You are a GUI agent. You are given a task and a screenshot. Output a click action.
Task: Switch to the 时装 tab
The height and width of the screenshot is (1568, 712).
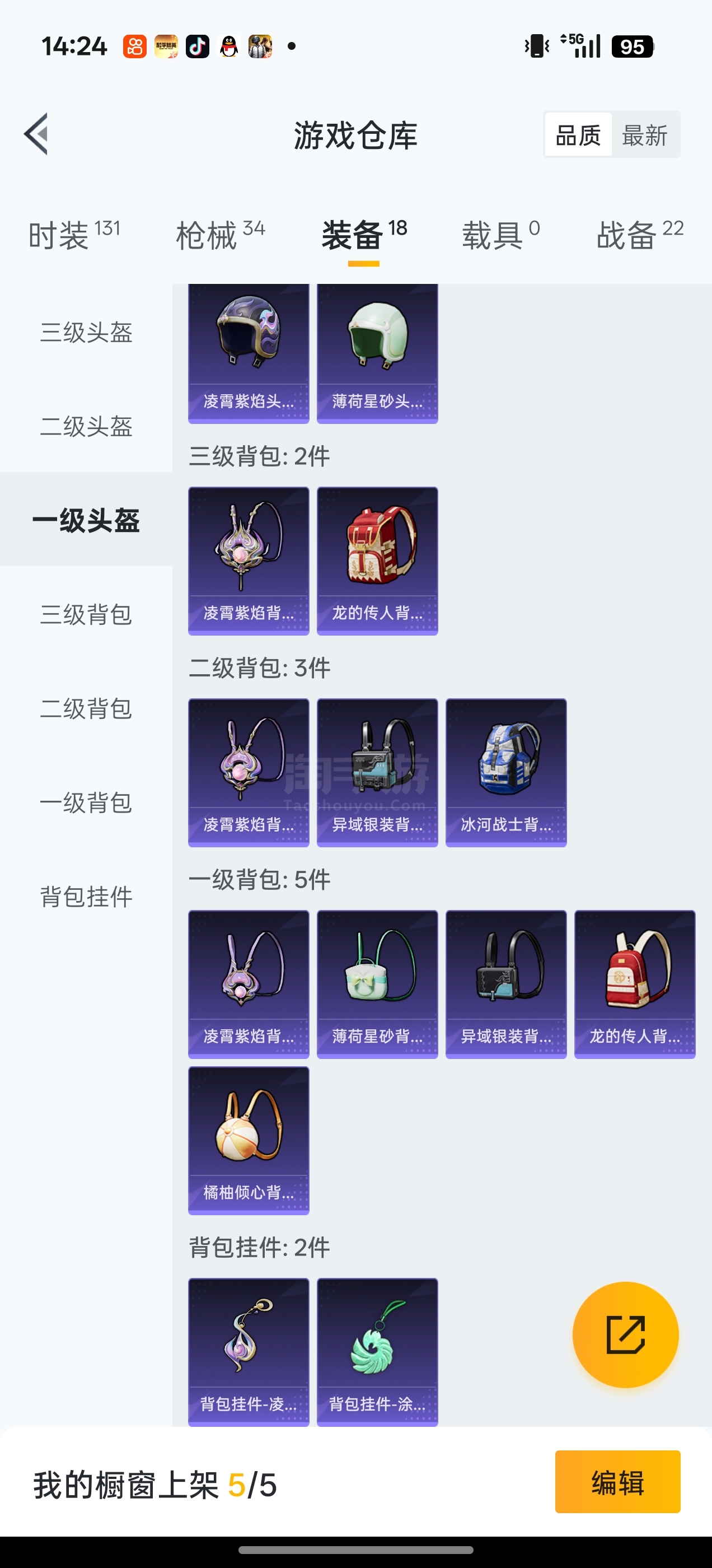pyautogui.click(x=74, y=235)
